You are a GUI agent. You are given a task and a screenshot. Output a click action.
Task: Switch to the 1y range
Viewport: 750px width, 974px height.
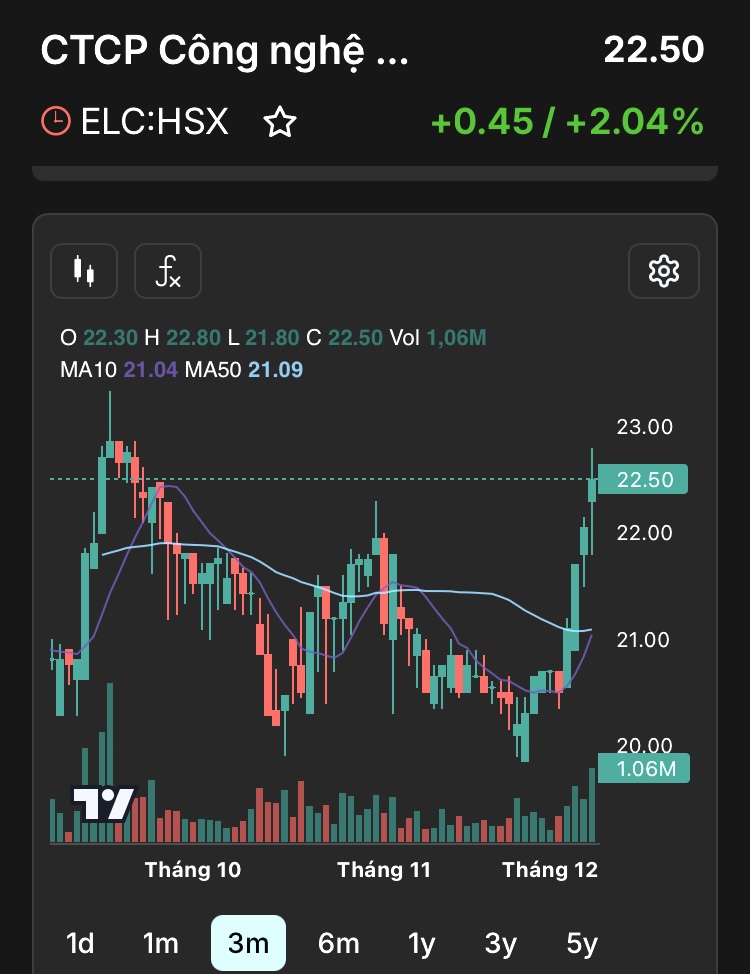pyautogui.click(x=421, y=943)
